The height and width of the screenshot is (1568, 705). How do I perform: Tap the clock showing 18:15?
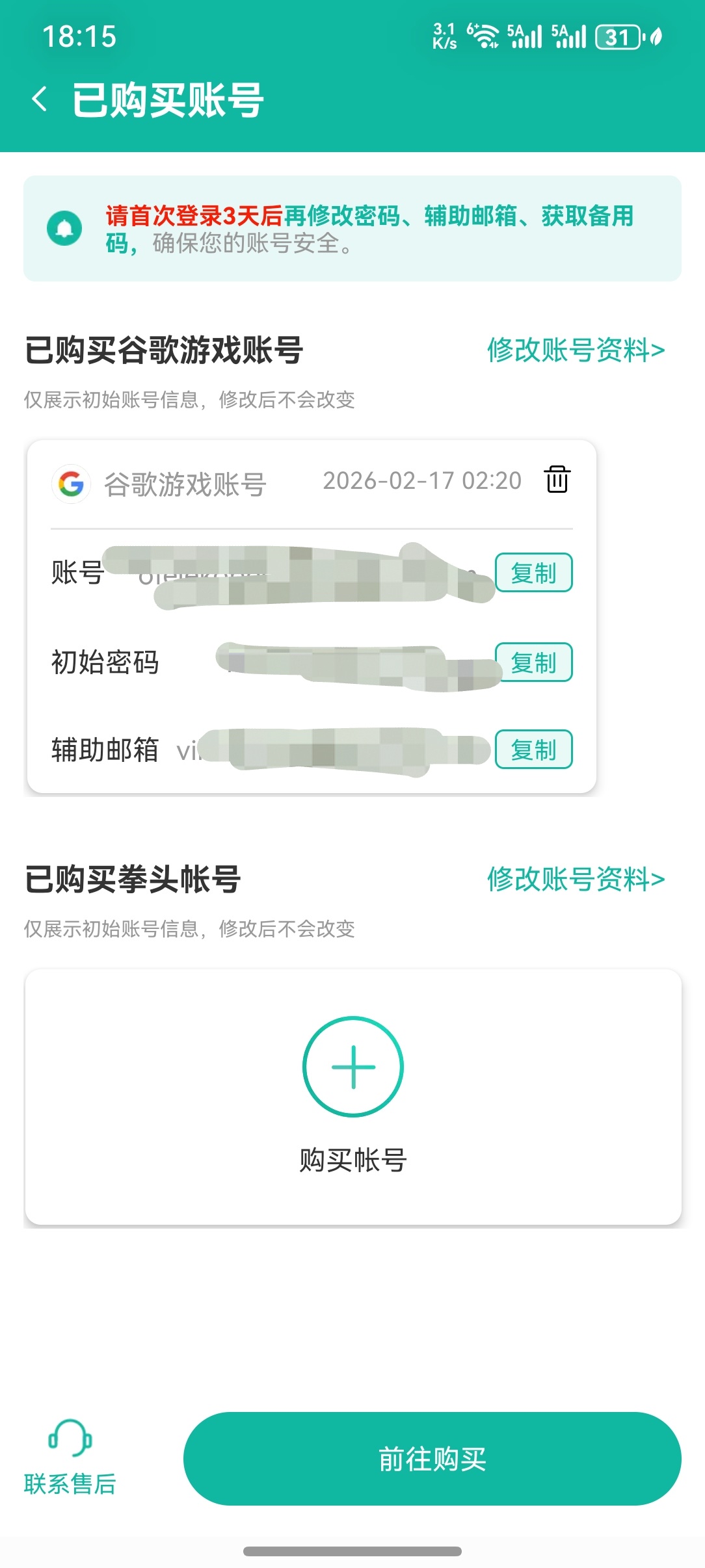[x=79, y=37]
